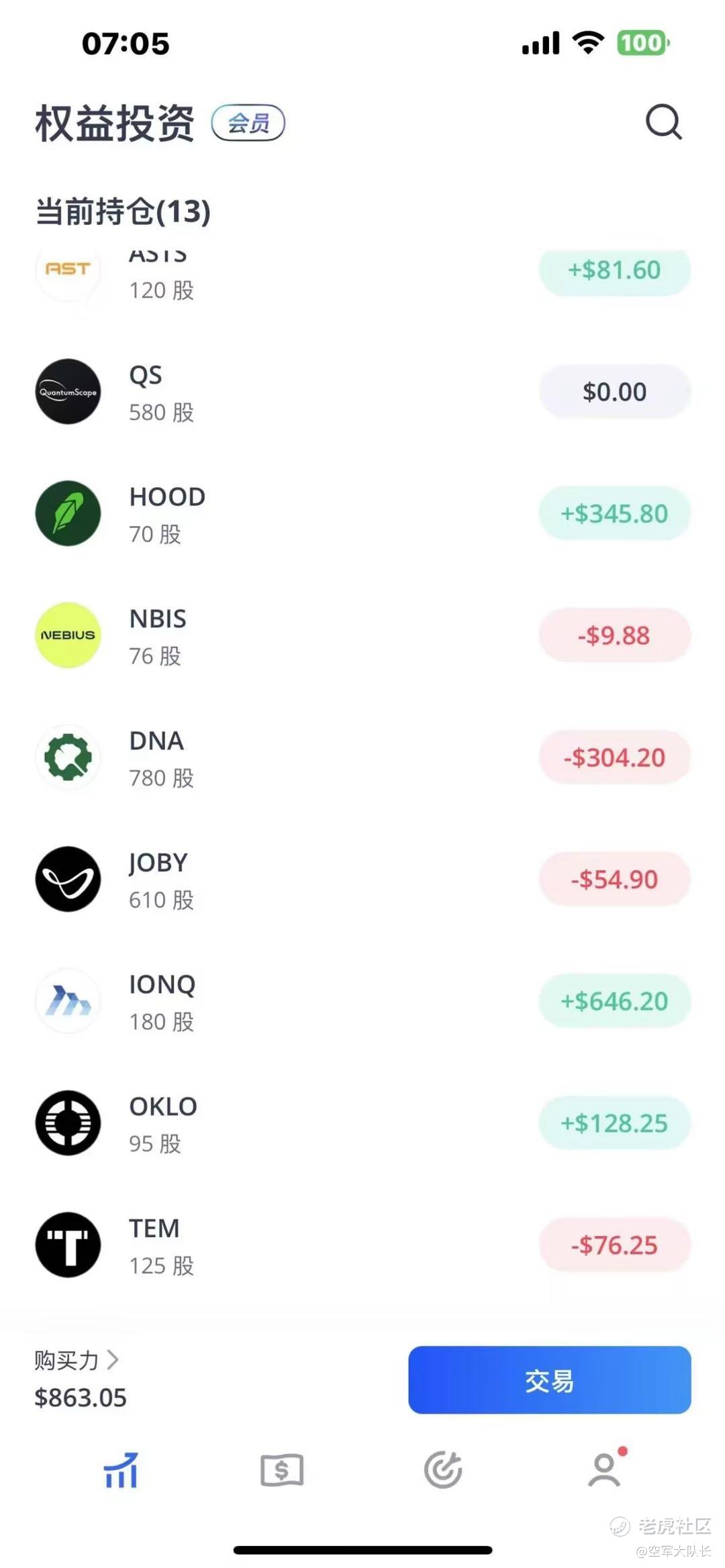Open the target goals tab

pyautogui.click(x=443, y=1470)
